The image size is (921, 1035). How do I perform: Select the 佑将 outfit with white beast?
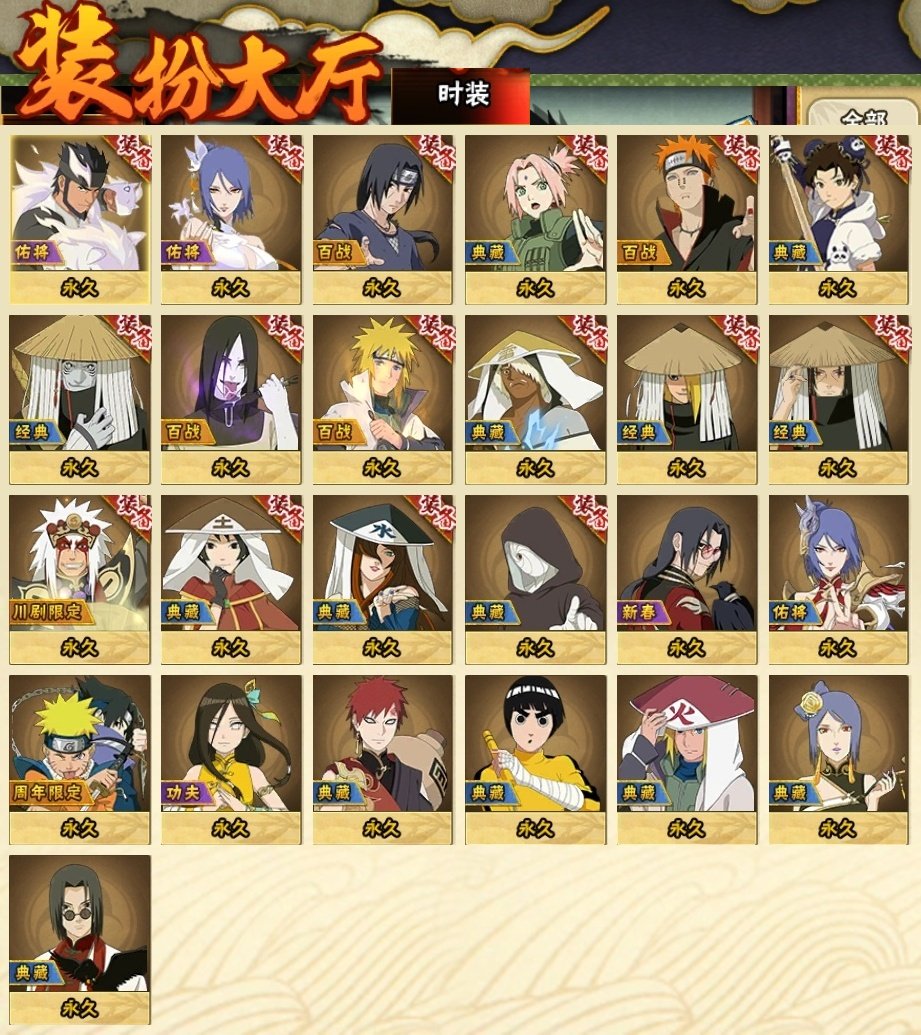click(80, 218)
